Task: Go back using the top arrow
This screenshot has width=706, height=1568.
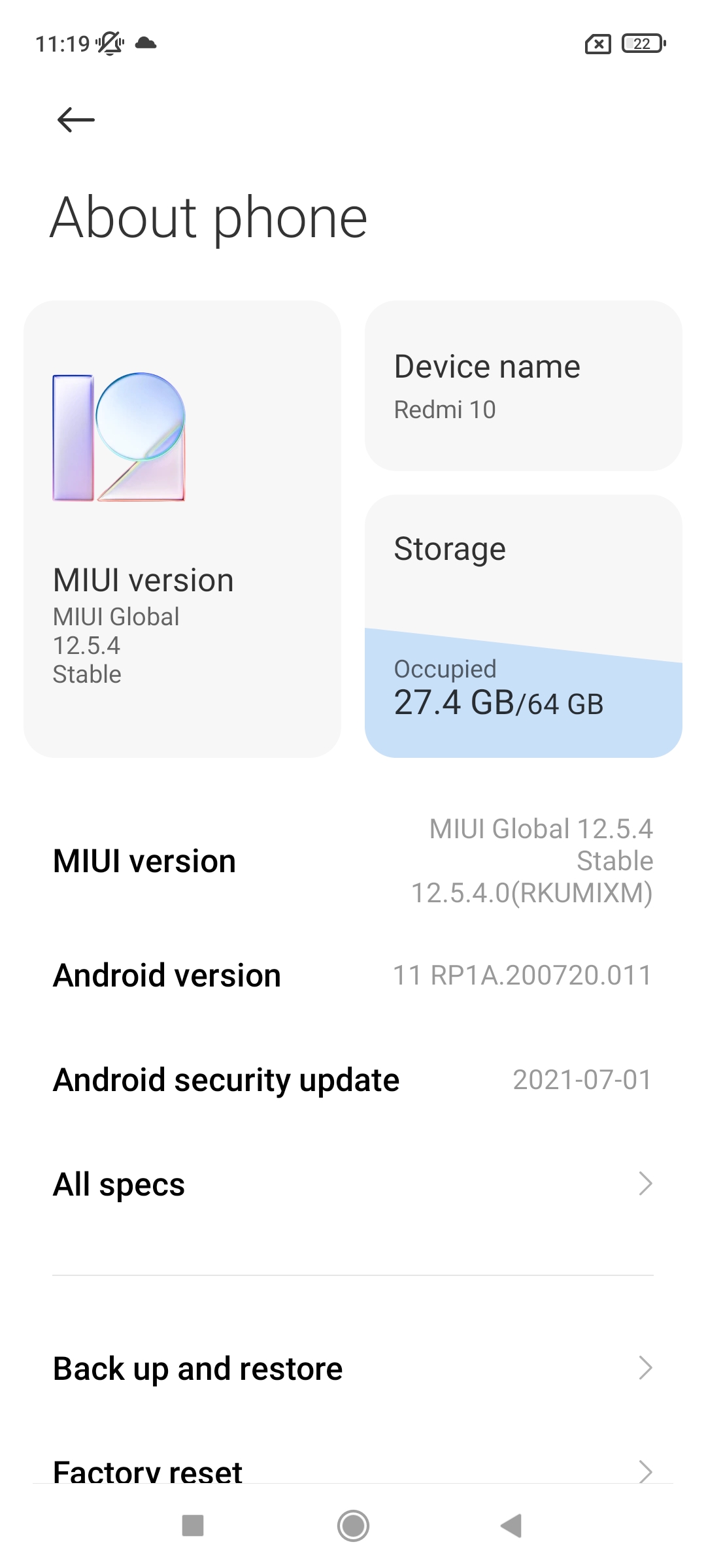Action: (x=76, y=120)
